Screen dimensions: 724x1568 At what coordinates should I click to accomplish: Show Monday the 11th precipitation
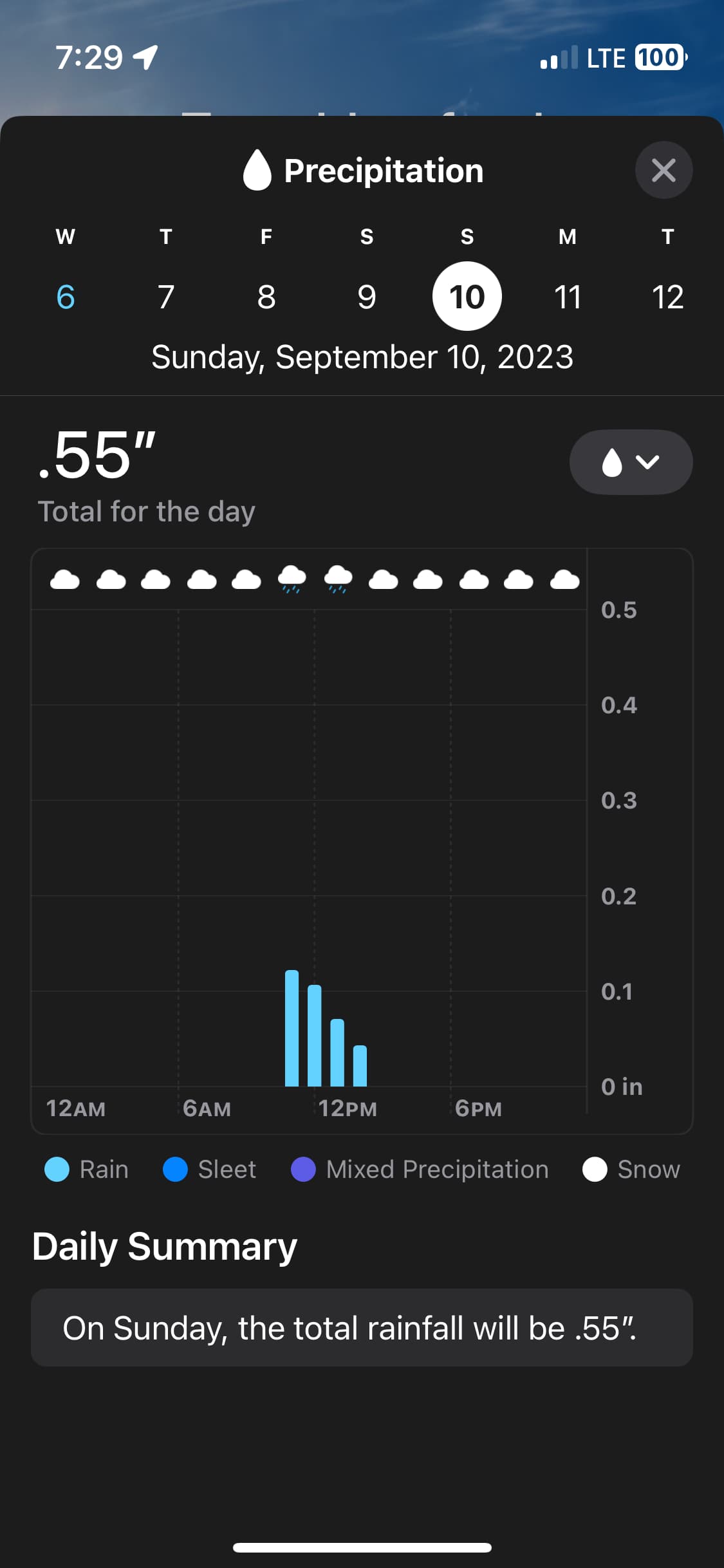click(x=568, y=297)
